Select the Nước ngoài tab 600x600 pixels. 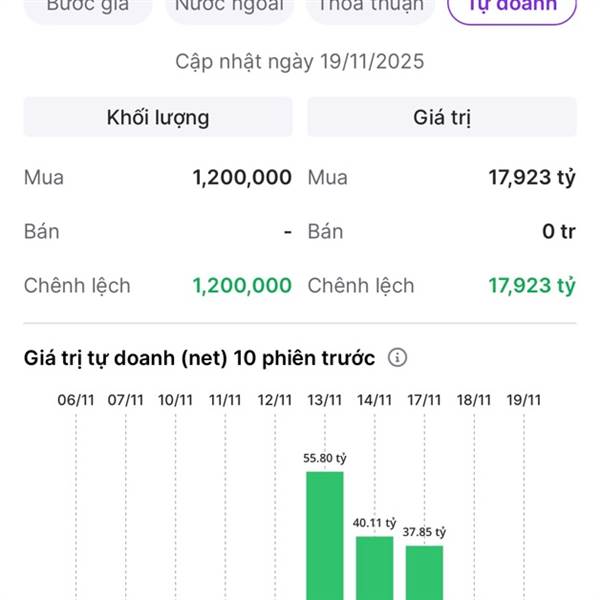coord(229,8)
